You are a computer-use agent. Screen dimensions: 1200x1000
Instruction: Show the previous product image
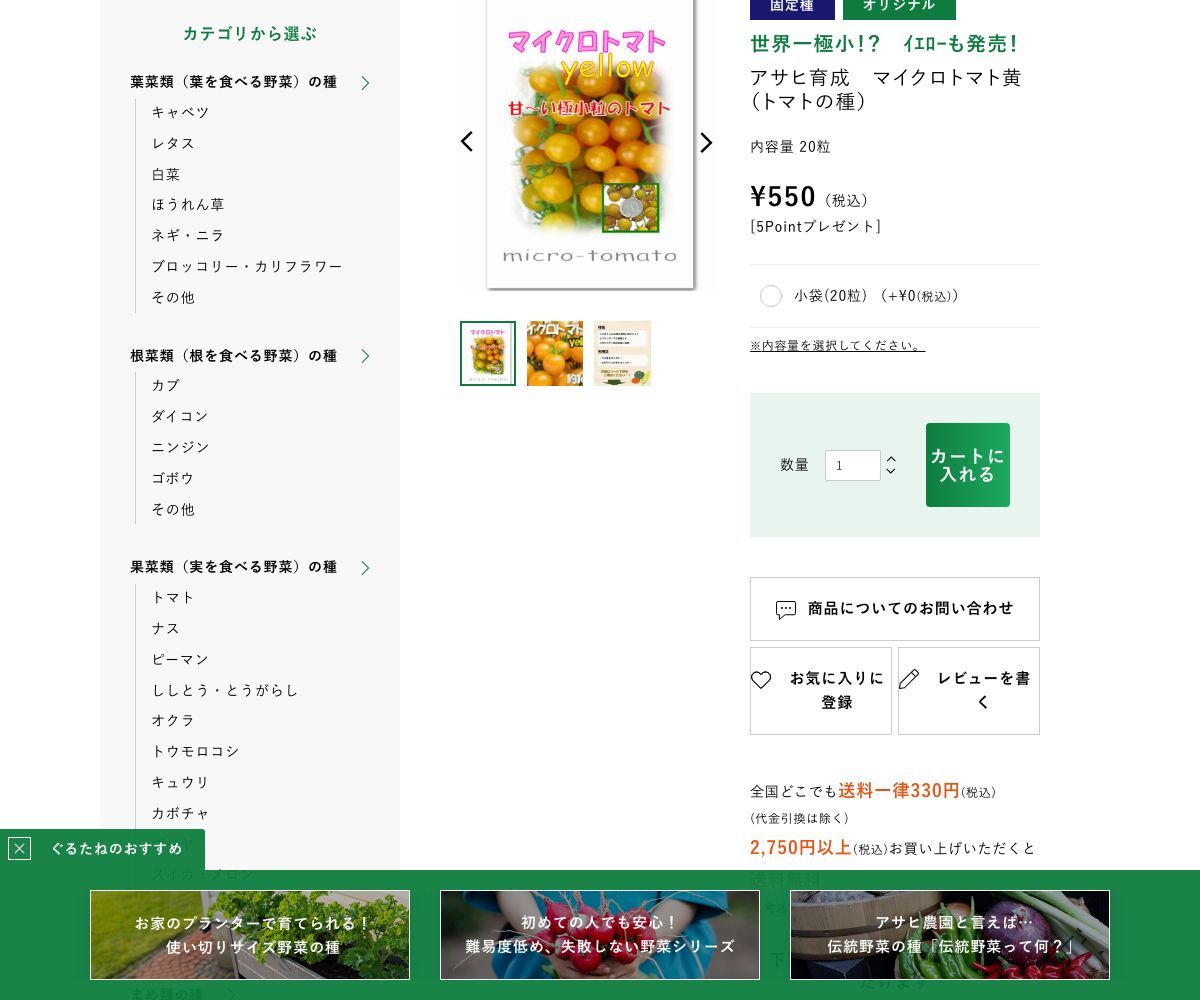coord(466,142)
